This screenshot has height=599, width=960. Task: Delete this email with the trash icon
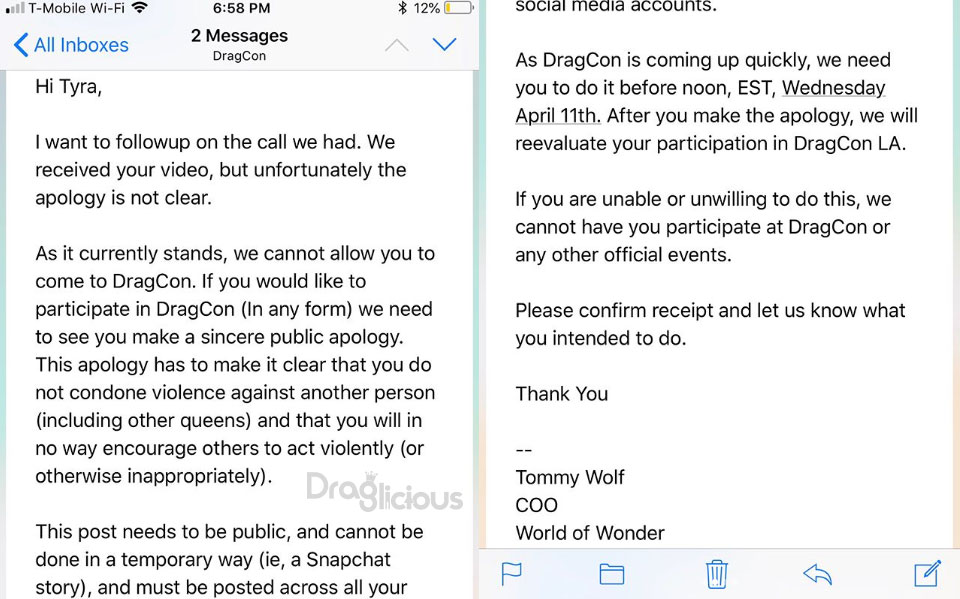pos(716,574)
